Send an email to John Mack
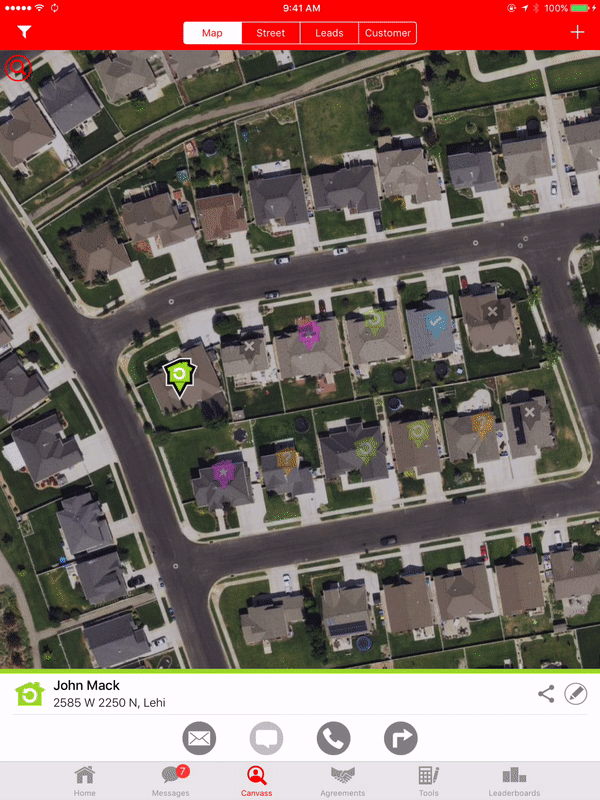 pos(200,739)
